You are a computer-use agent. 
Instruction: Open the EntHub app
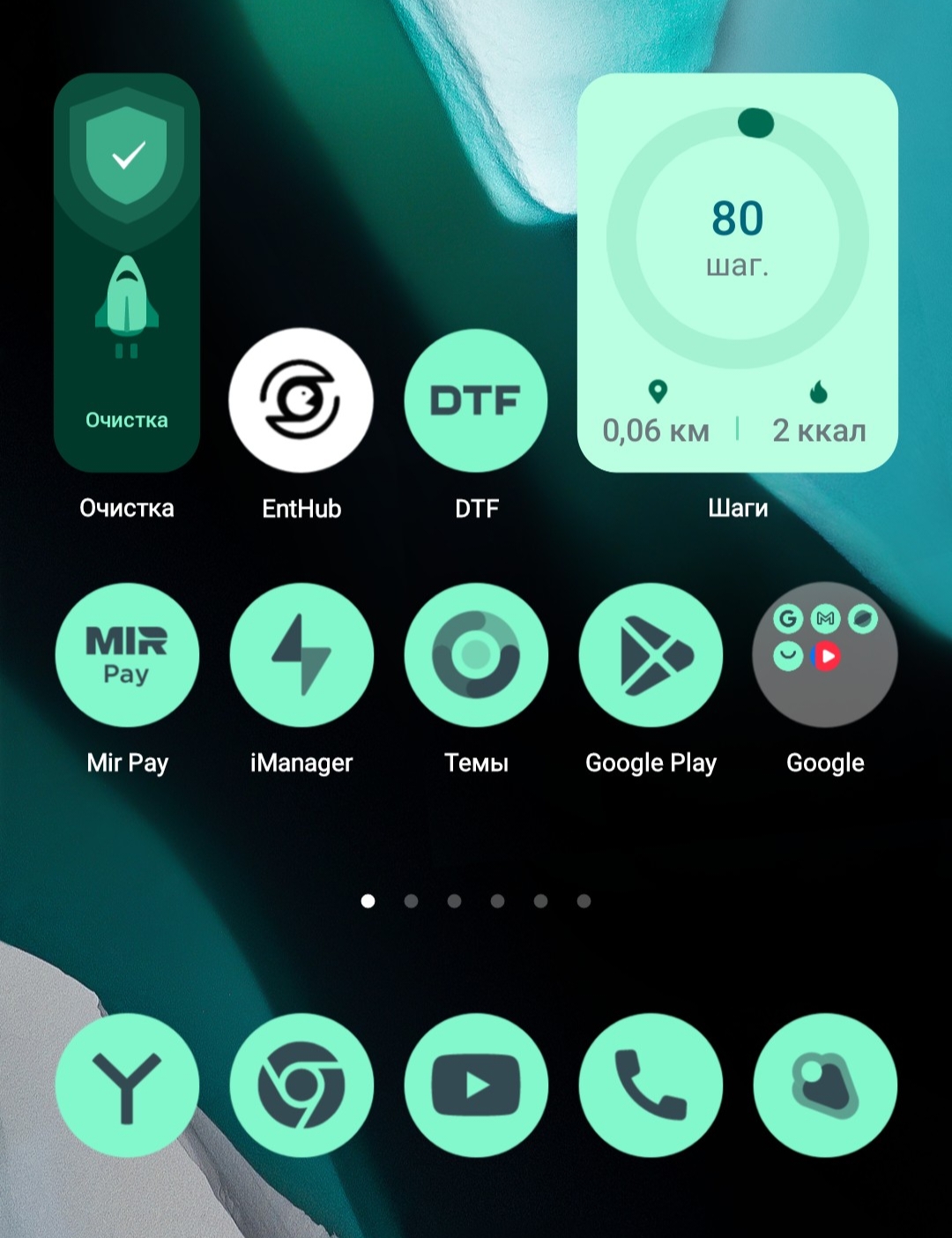301,400
